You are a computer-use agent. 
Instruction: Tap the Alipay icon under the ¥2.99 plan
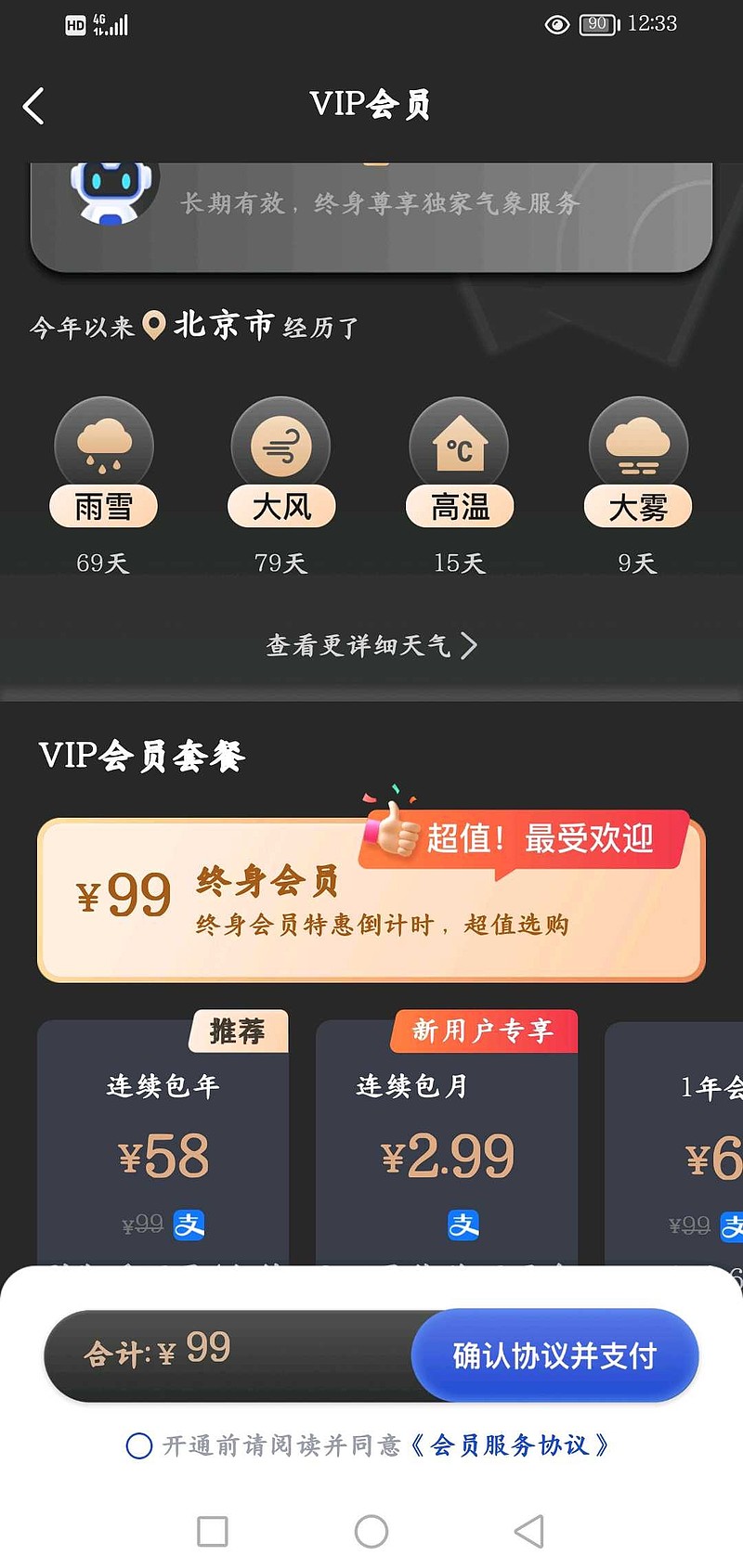coord(463,1225)
